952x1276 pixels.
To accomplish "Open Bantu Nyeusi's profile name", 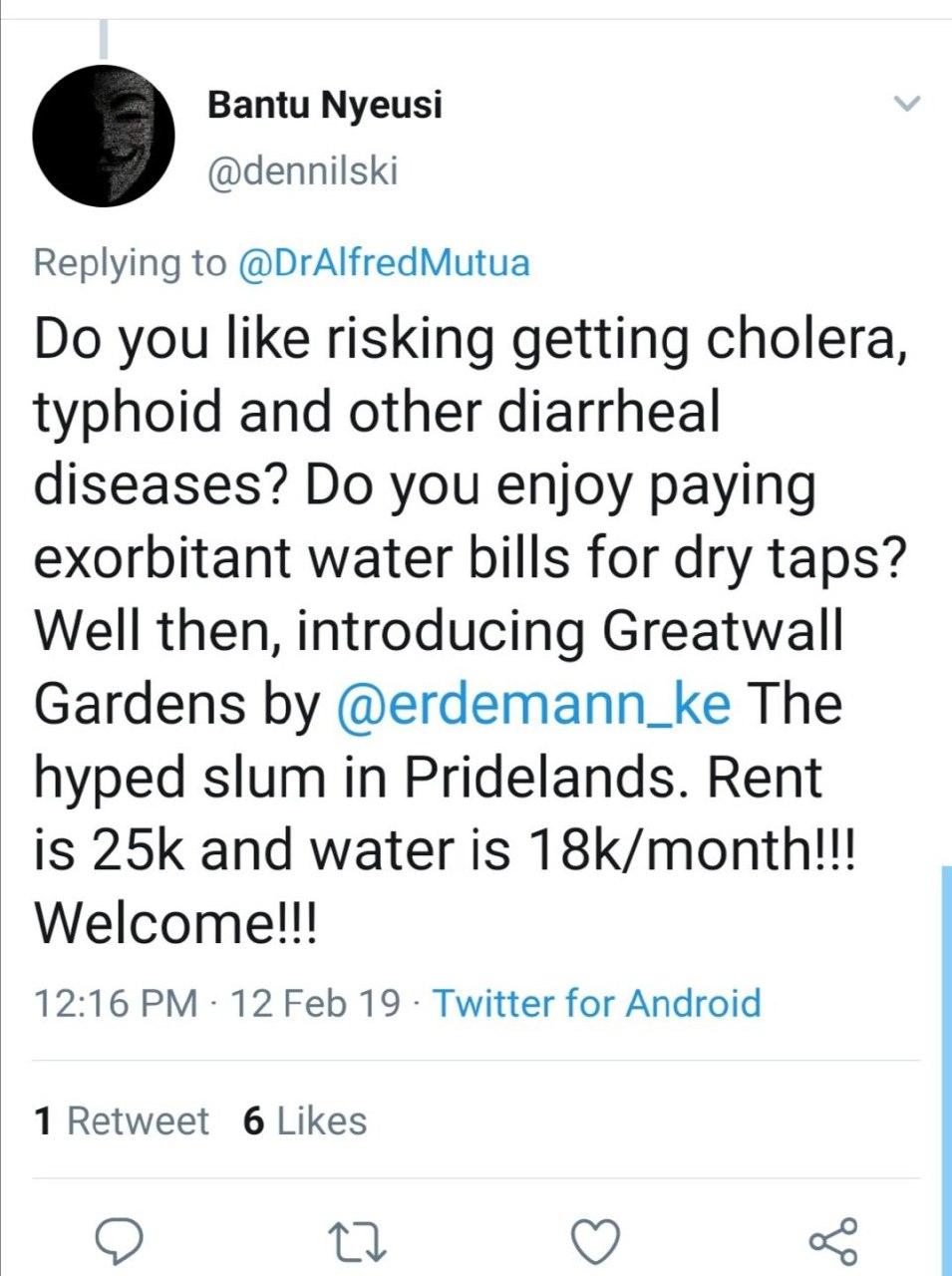I will tap(324, 105).
